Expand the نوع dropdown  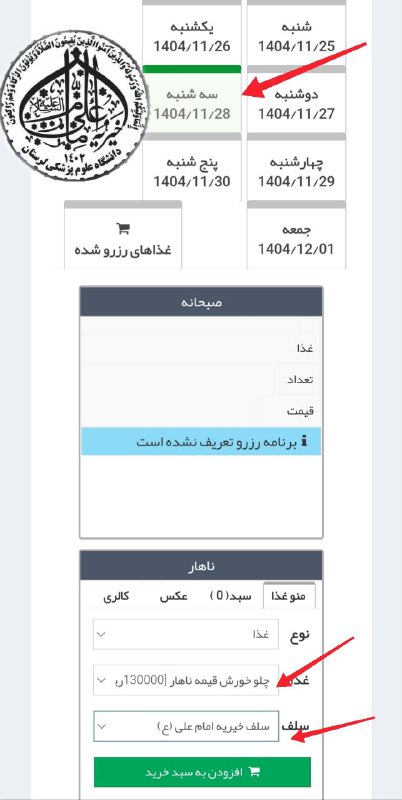186,634
